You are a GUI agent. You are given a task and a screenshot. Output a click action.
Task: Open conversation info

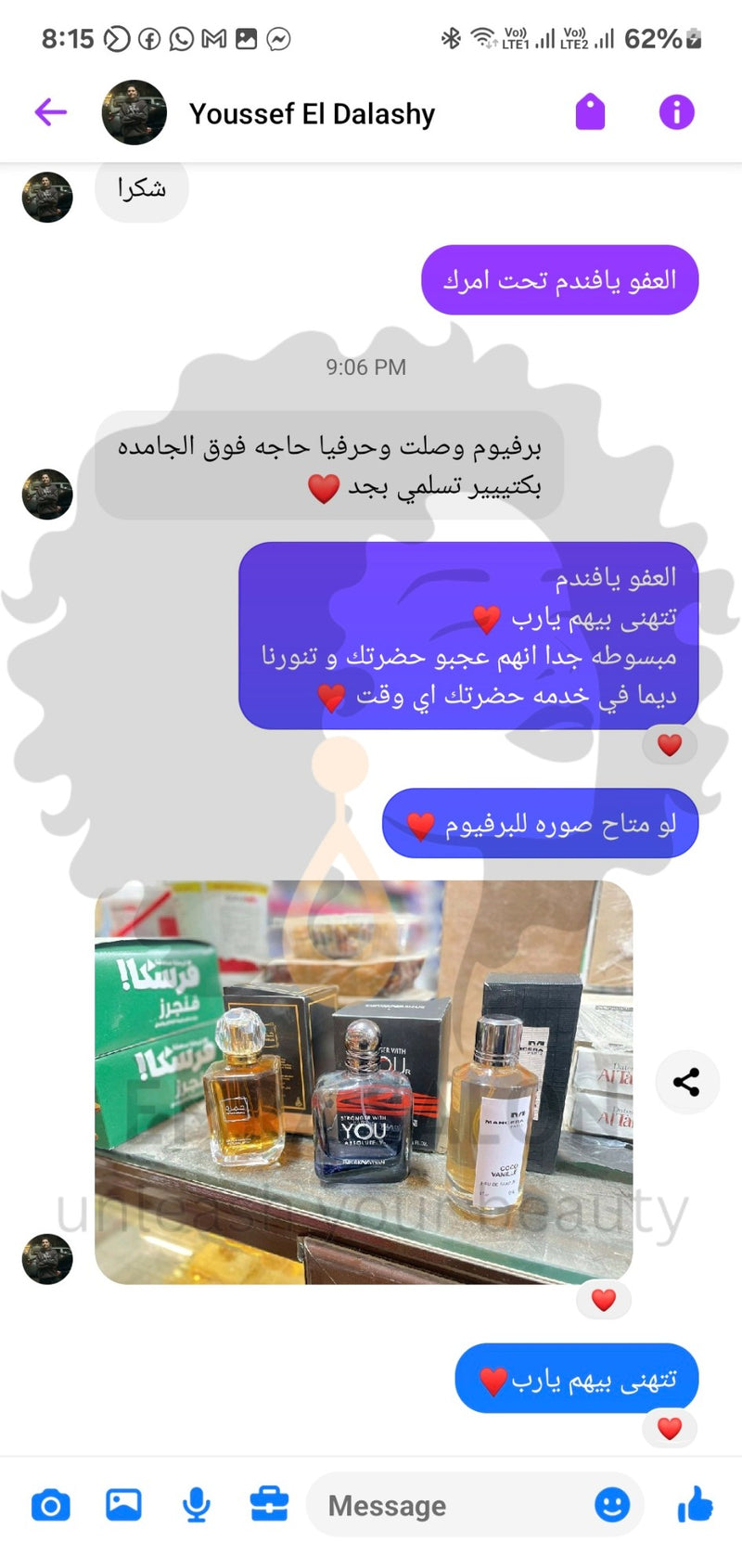[x=676, y=112]
